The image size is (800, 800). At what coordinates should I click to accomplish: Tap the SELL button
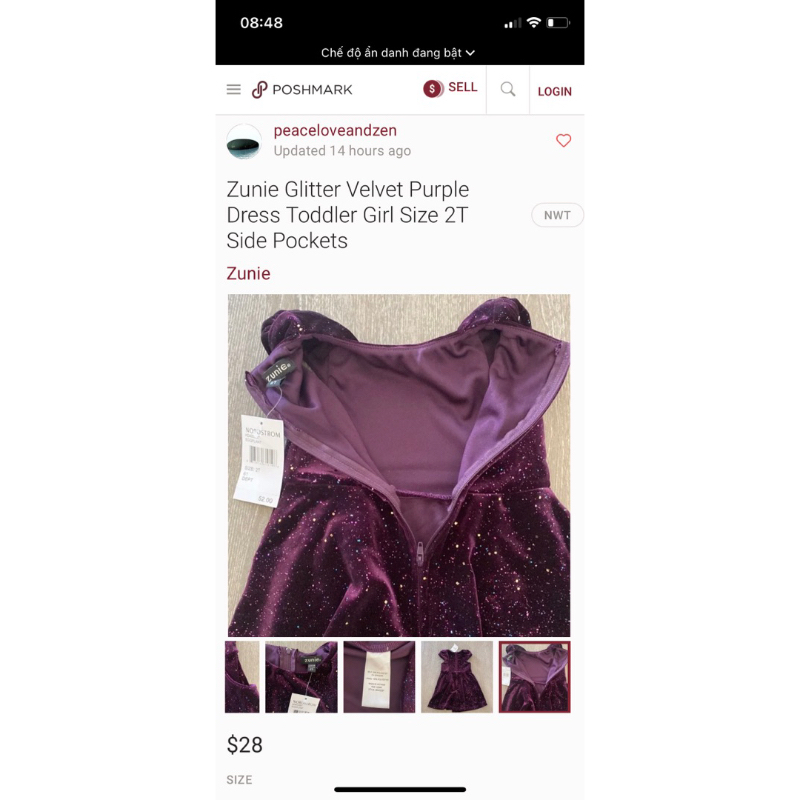451,88
